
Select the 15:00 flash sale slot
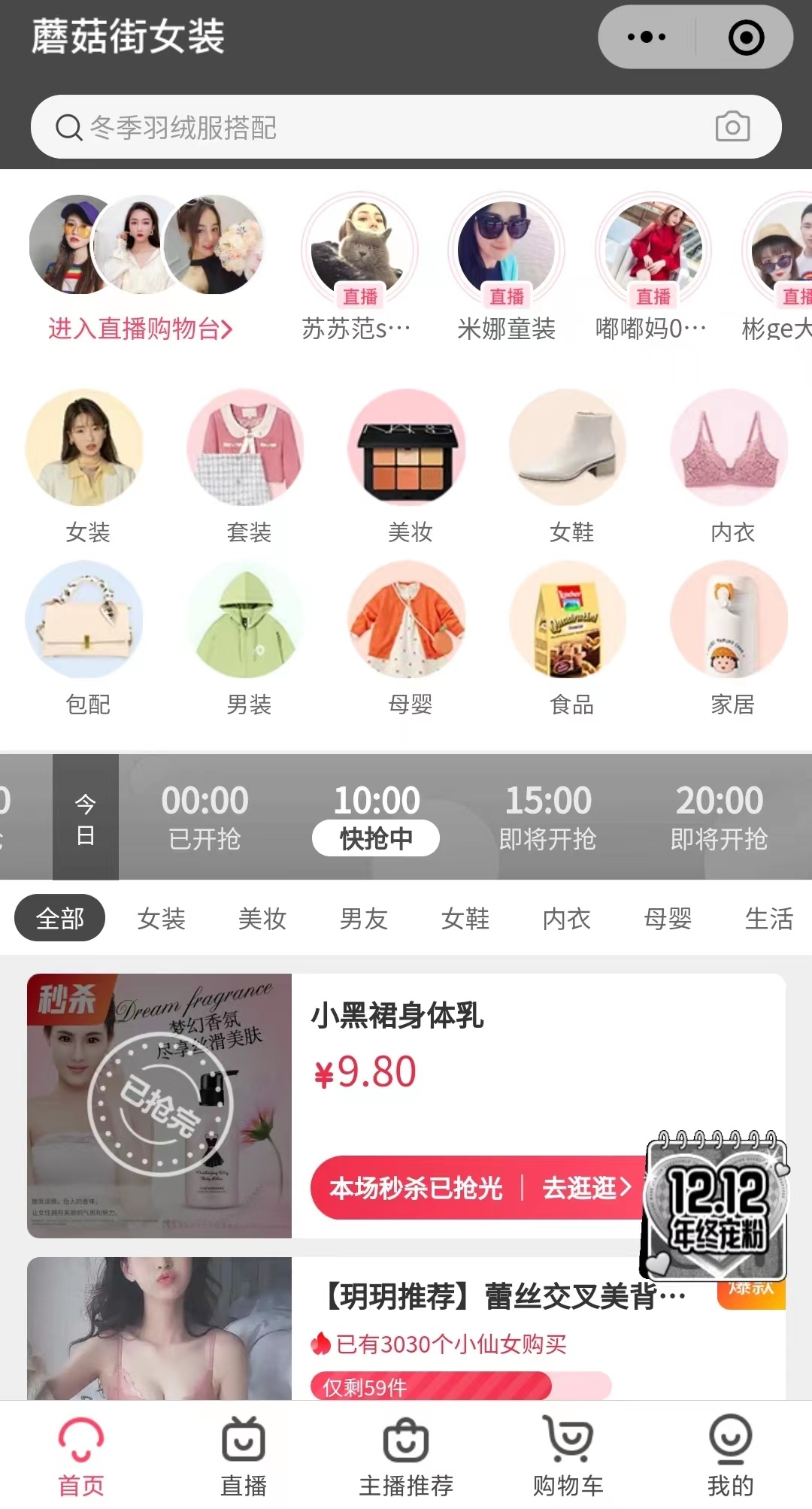(548, 817)
